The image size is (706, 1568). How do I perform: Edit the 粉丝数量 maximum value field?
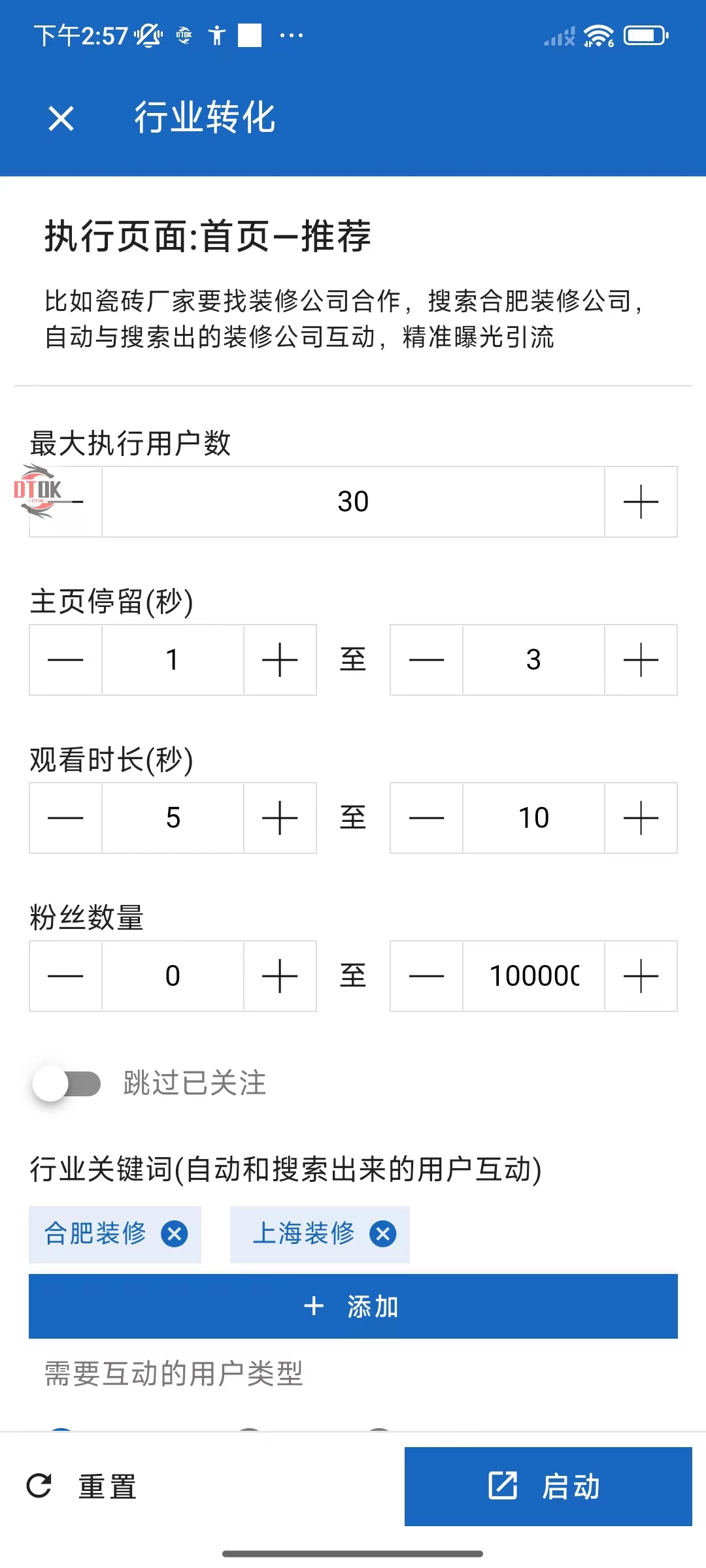pyautogui.click(x=533, y=976)
